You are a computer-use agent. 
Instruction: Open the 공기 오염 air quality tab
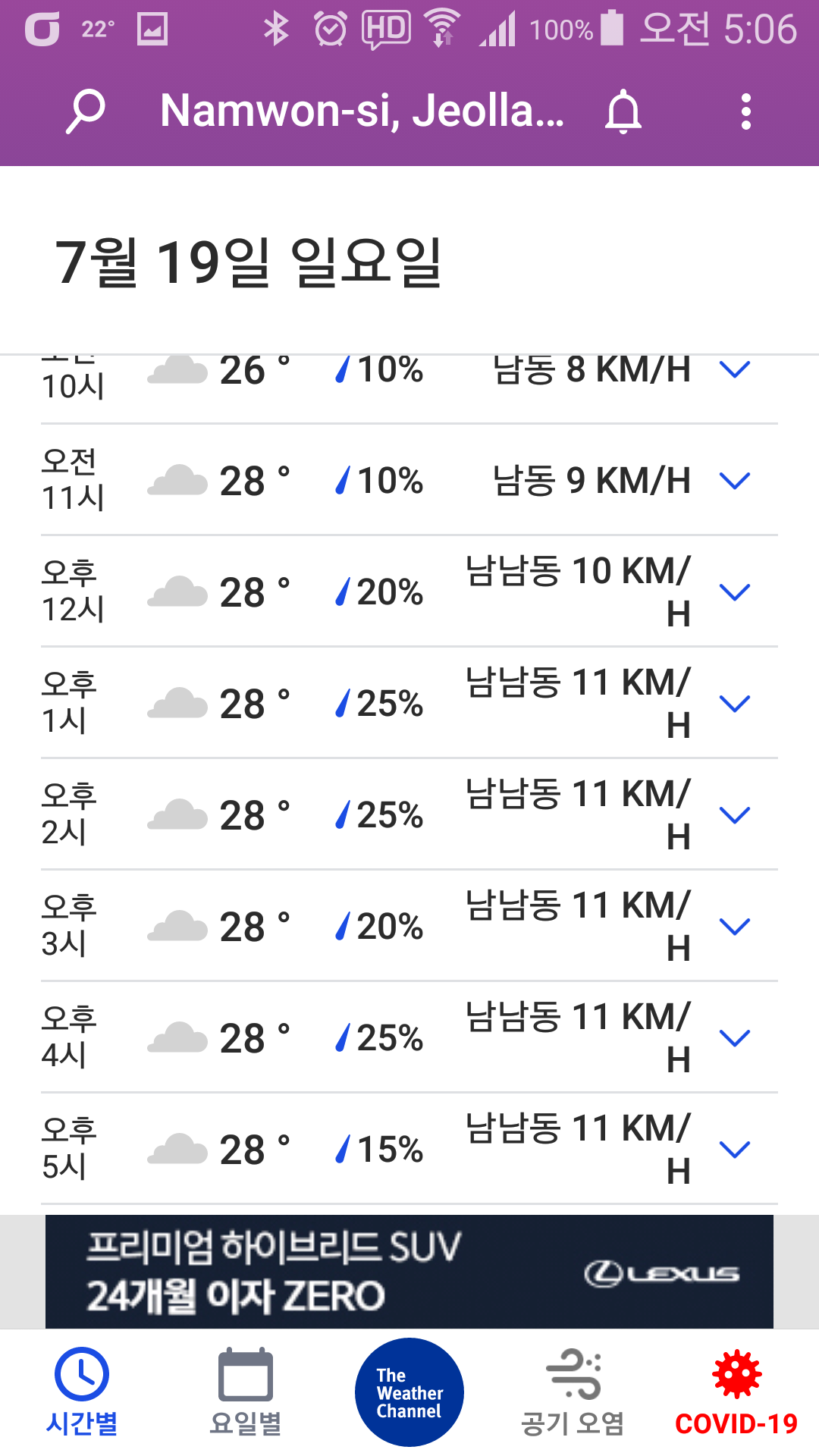click(x=573, y=1392)
